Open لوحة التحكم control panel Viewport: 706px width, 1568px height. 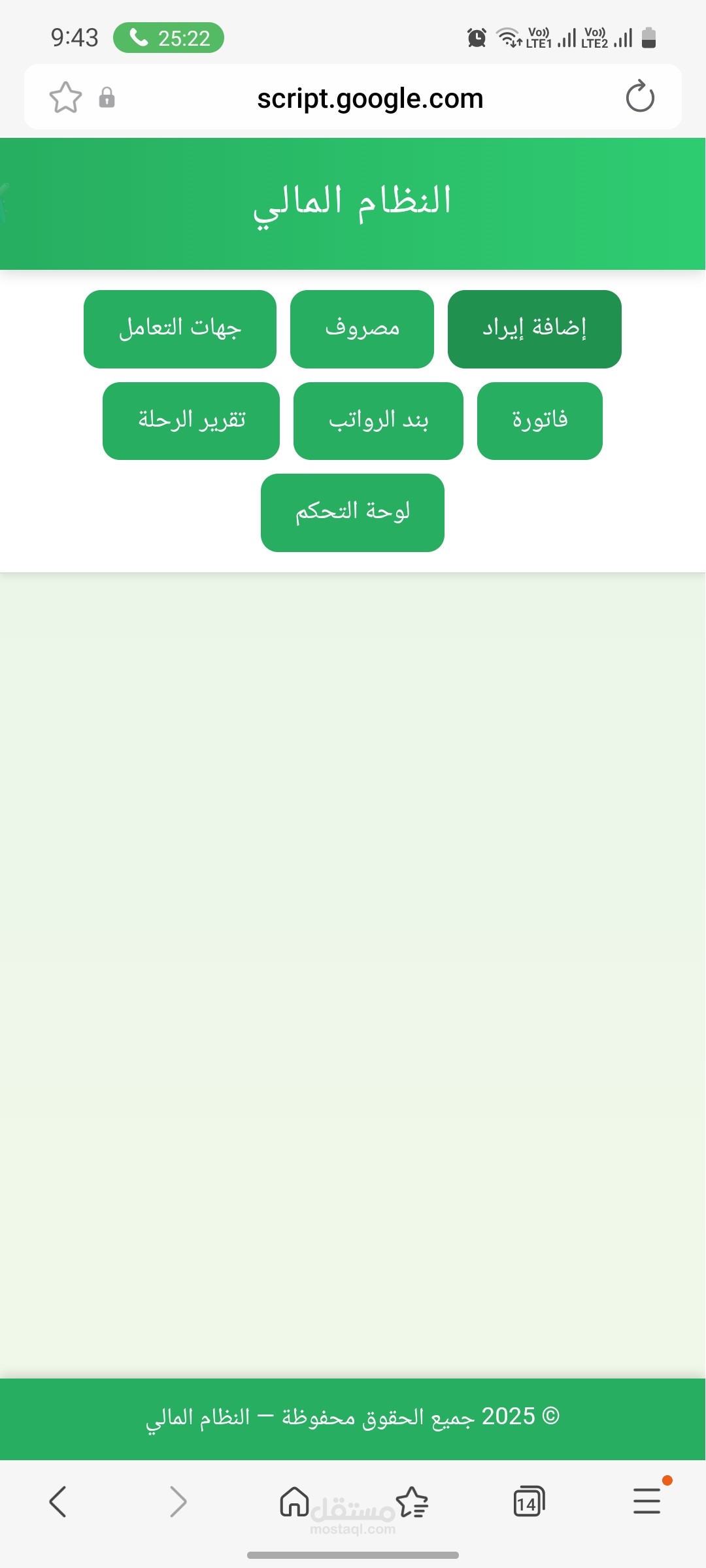pos(352,512)
